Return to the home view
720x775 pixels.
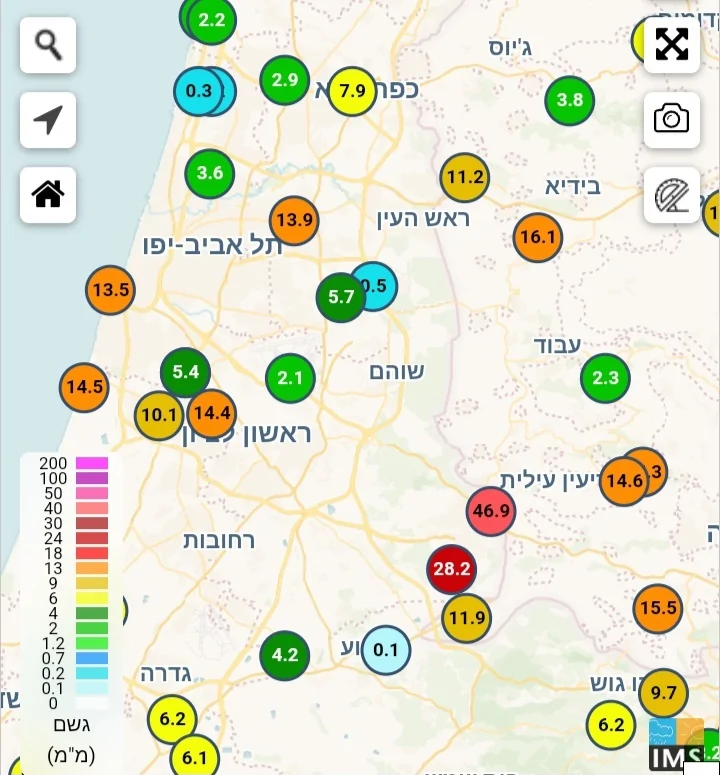[47, 194]
